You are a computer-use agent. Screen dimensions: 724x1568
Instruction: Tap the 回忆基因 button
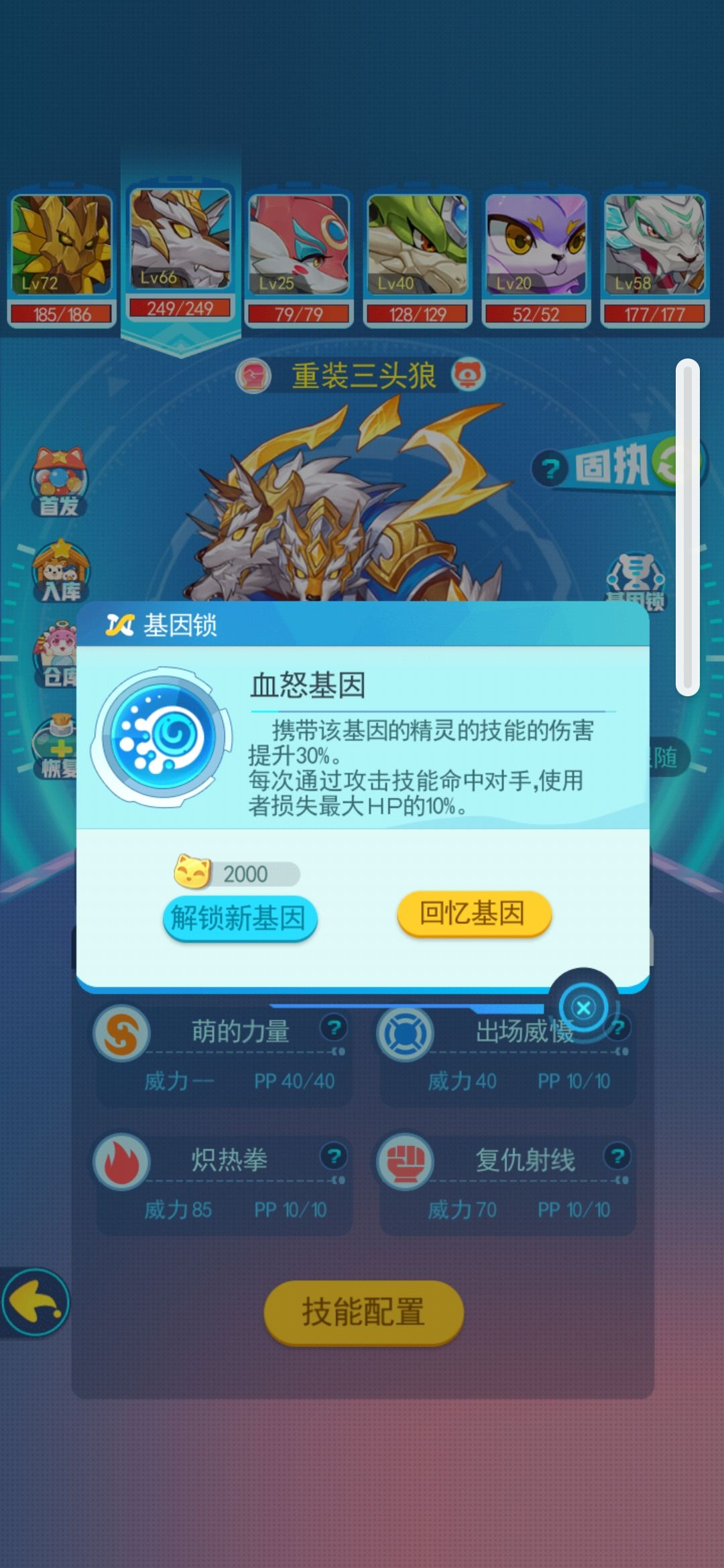click(x=474, y=913)
